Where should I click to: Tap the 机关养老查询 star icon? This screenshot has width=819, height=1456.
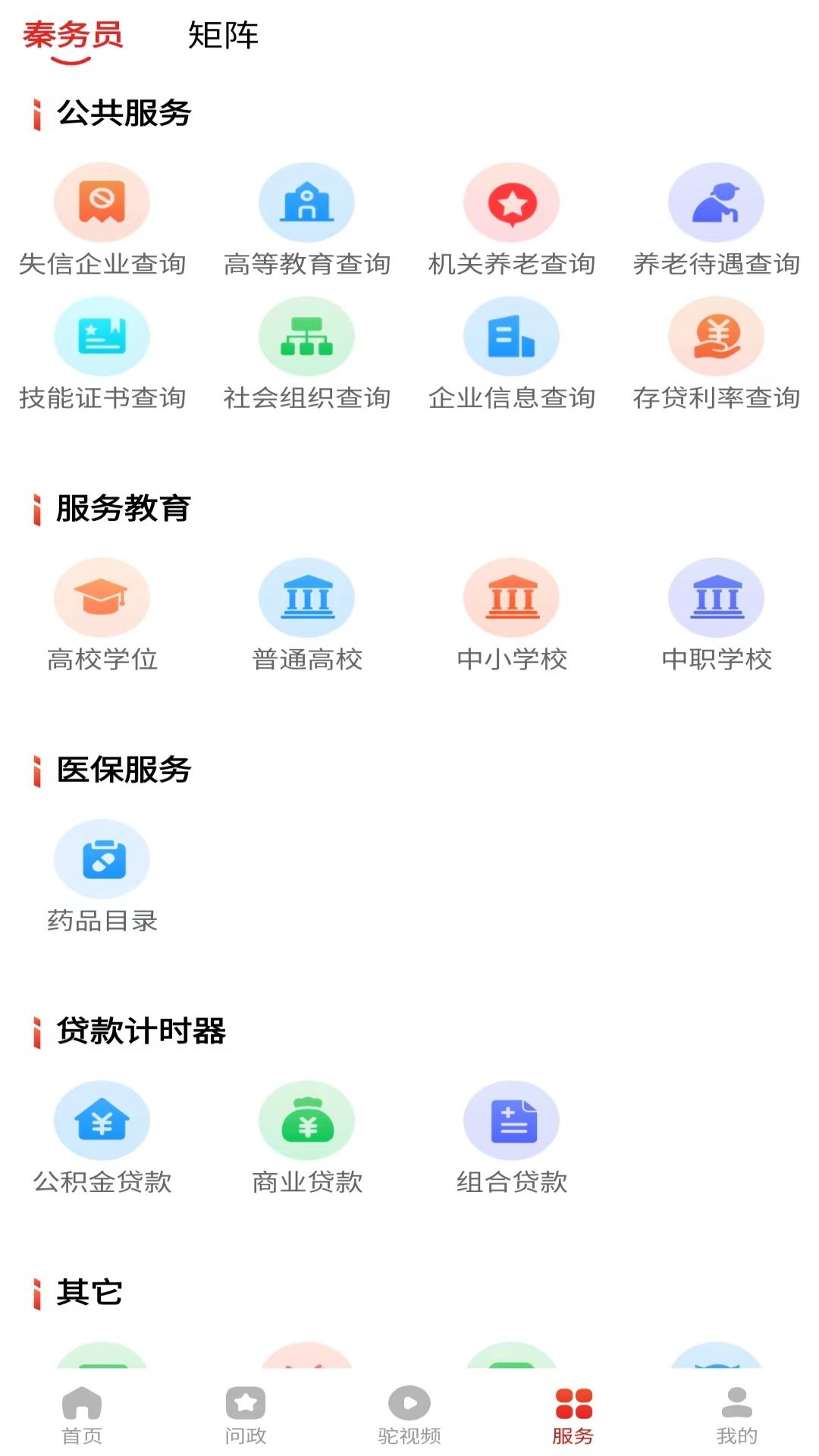click(x=512, y=202)
